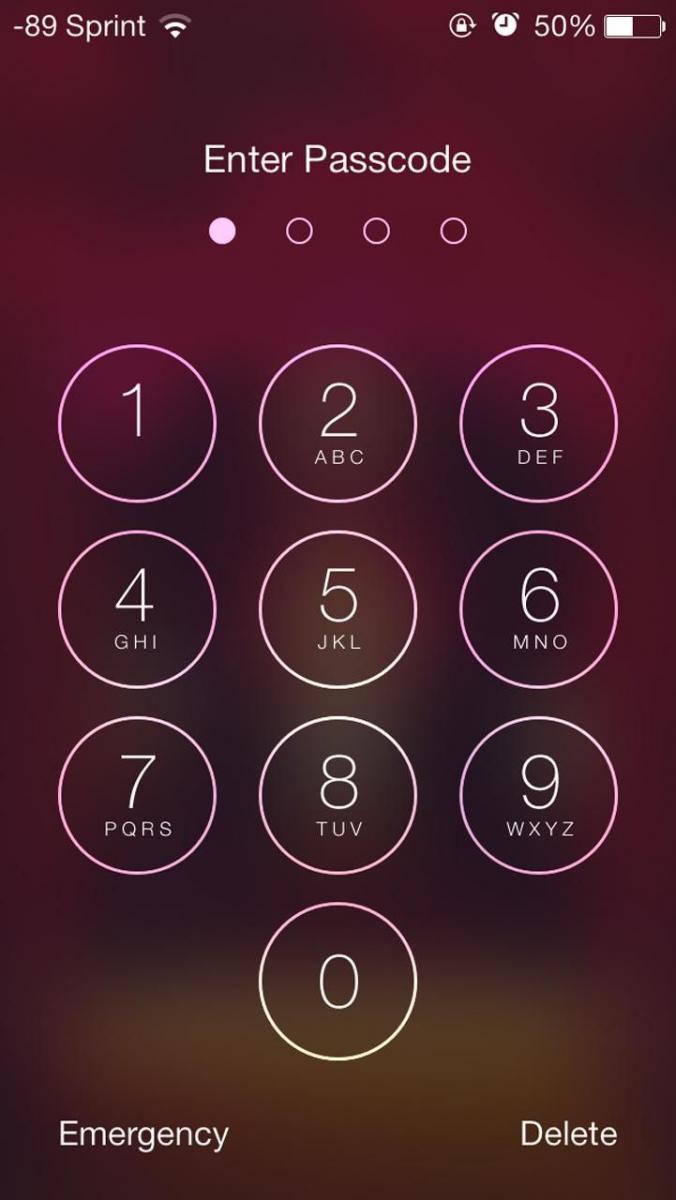Enter digit 8 with the TUV key
The height and width of the screenshot is (1200, 676).
pyautogui.click(x=338, y=795)
